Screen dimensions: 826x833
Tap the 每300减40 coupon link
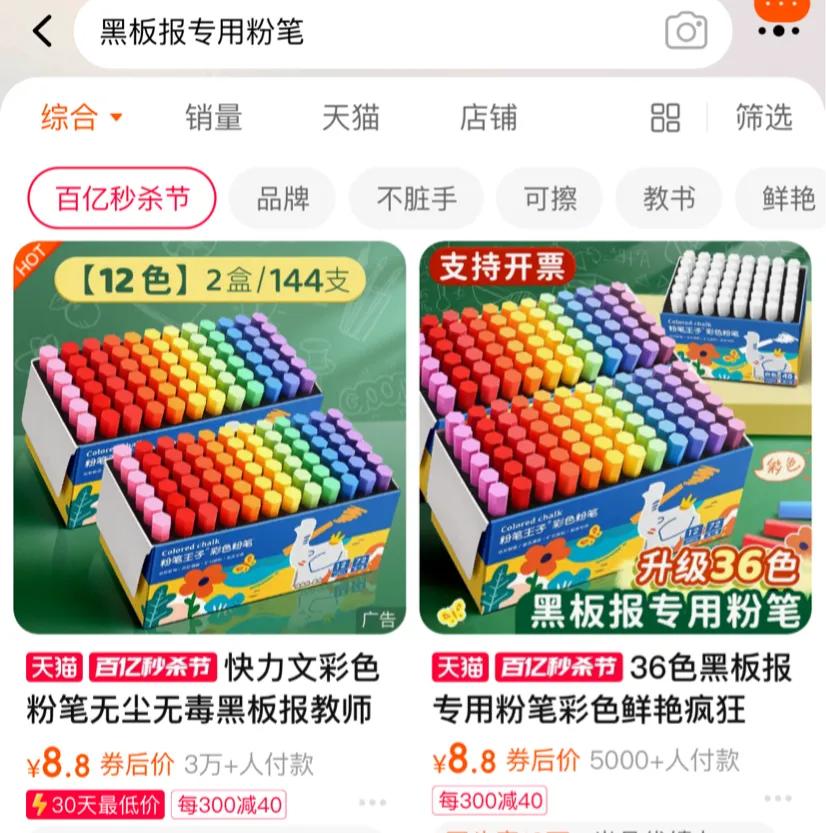tap(229, 804)
